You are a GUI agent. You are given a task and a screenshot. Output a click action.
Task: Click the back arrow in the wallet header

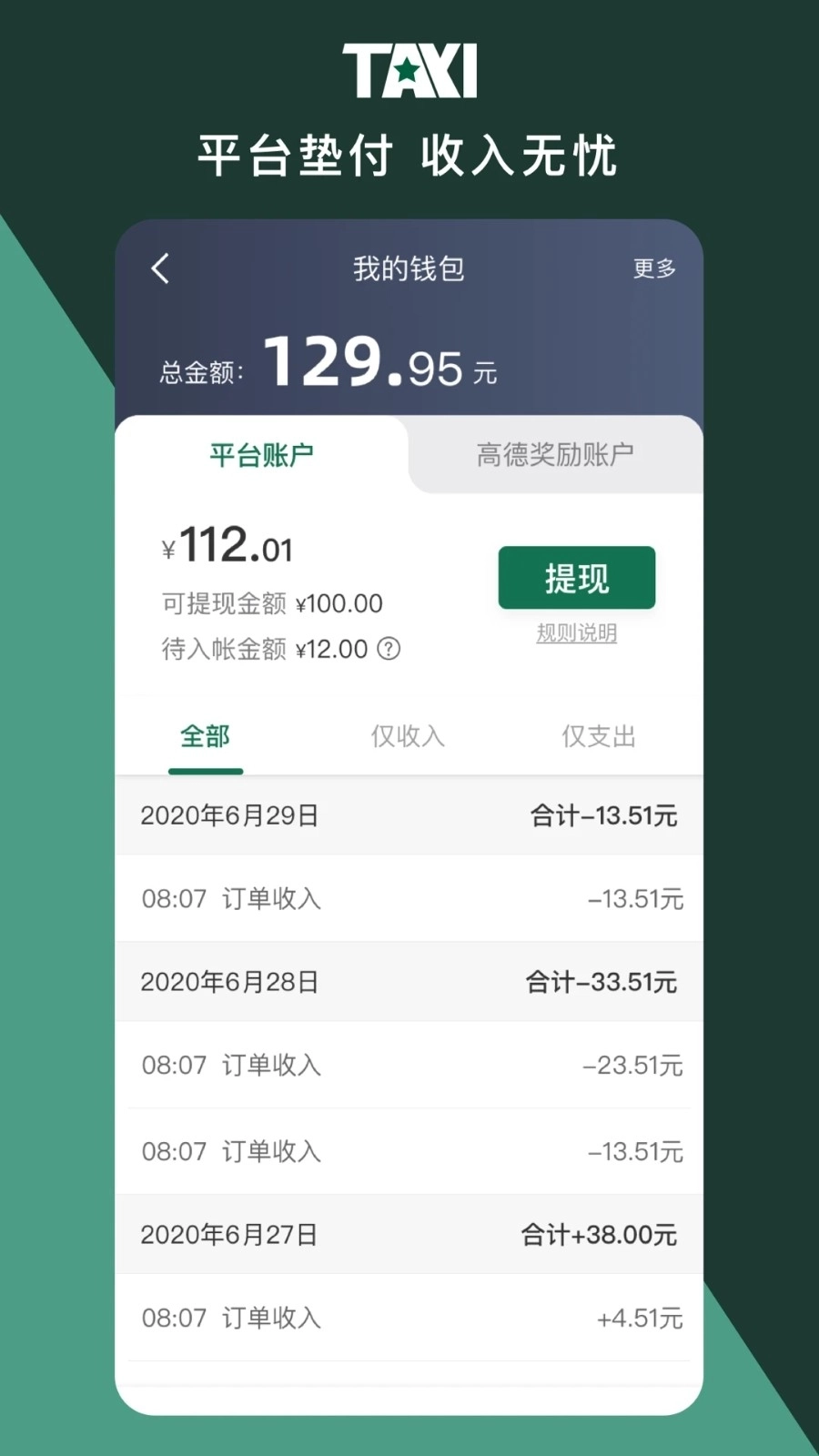(160, 269)
